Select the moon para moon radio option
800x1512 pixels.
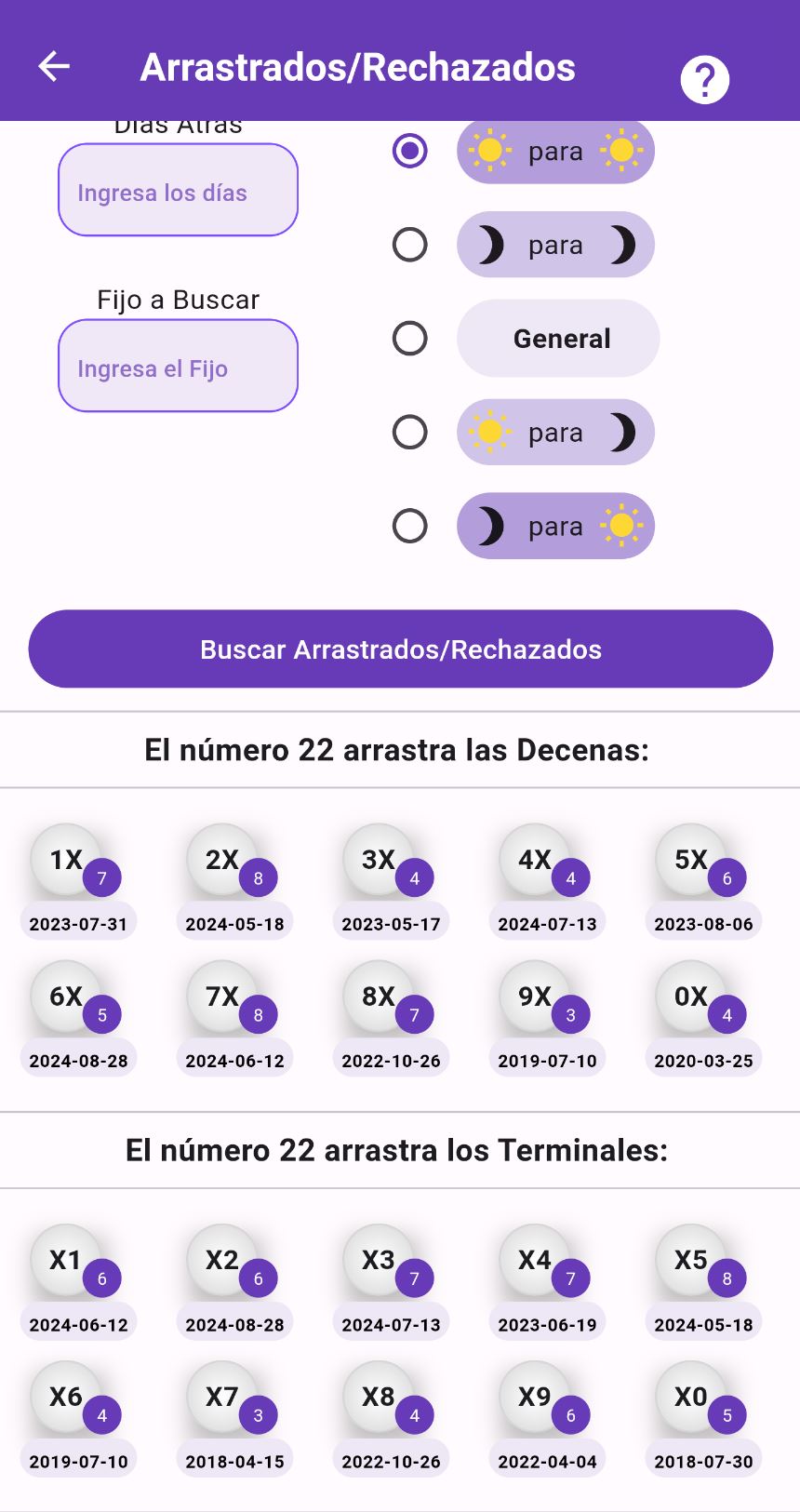[410, 245]
